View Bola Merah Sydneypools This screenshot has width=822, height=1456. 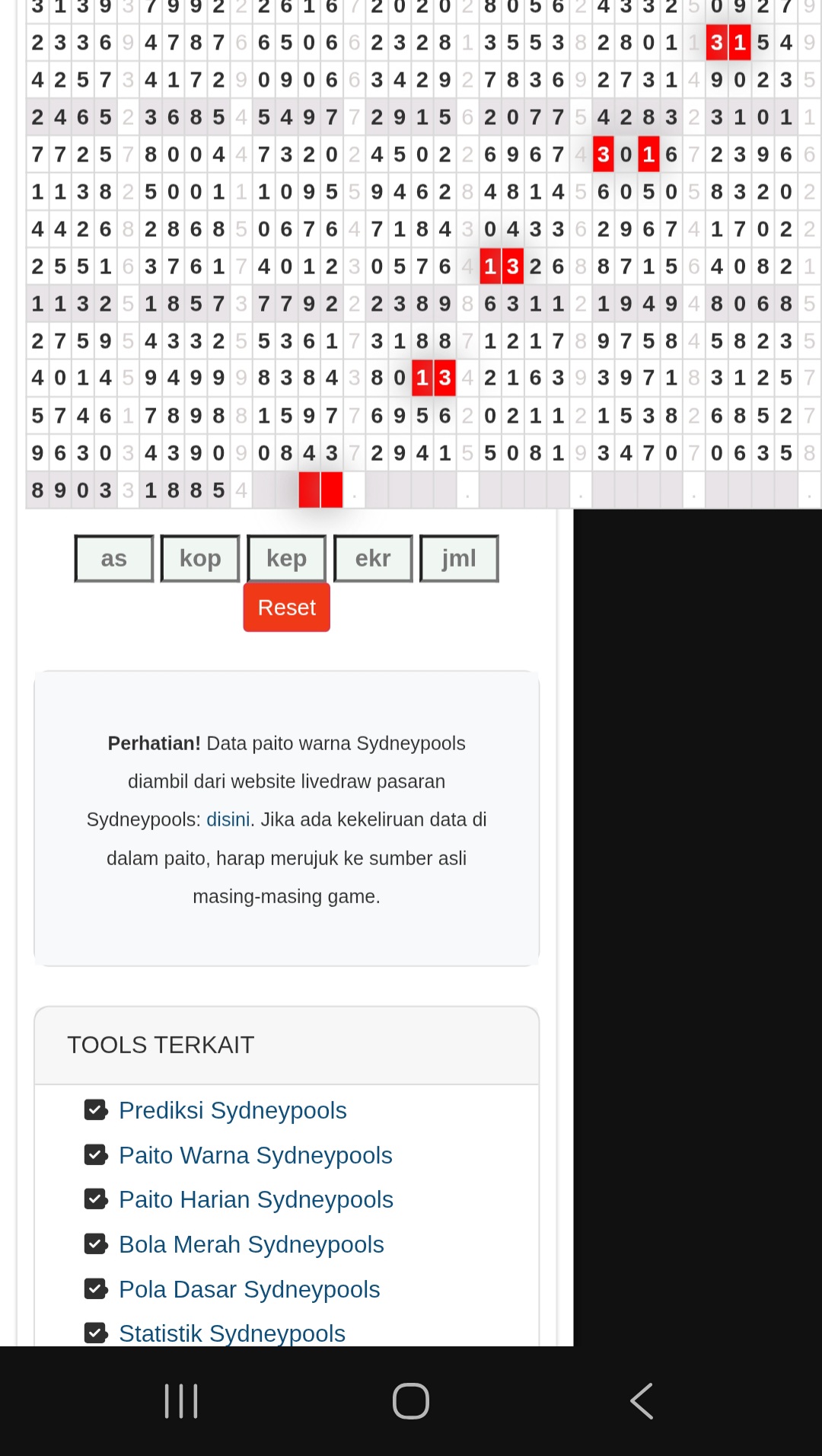tap(251, 1244)
